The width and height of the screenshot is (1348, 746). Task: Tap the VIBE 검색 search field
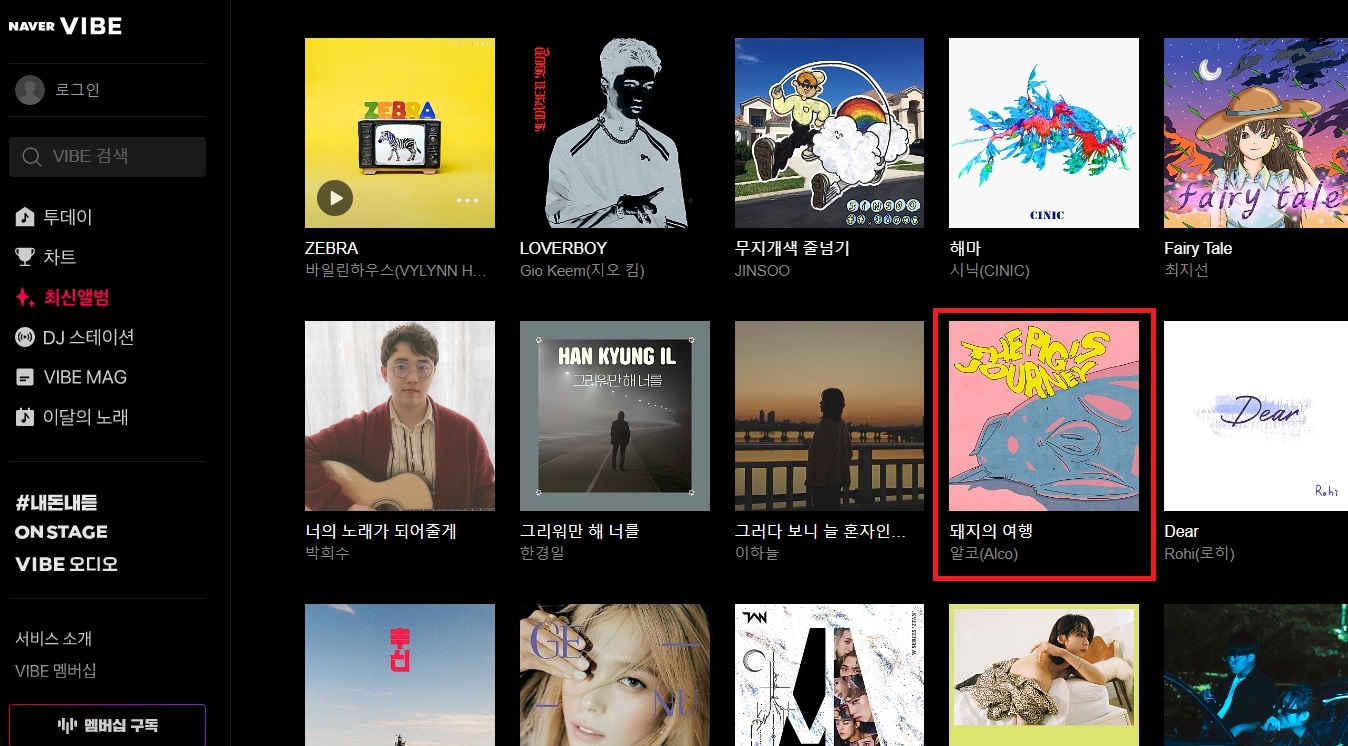point(108,157)
